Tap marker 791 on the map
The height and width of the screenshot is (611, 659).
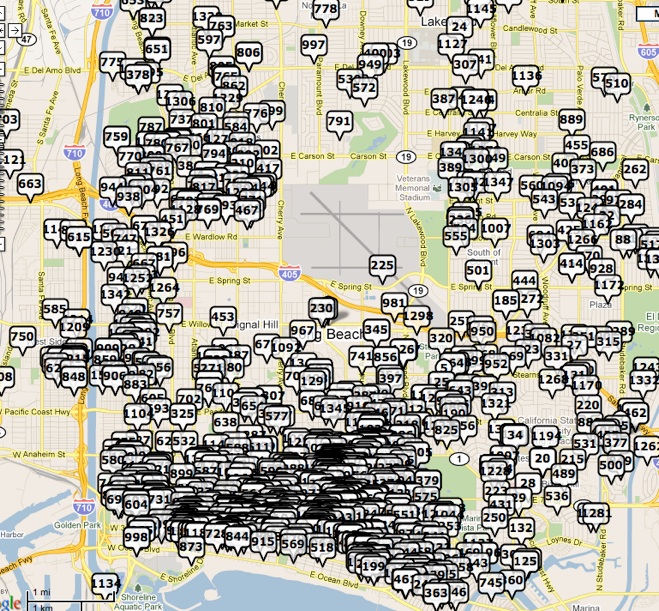tap(339, 123)
